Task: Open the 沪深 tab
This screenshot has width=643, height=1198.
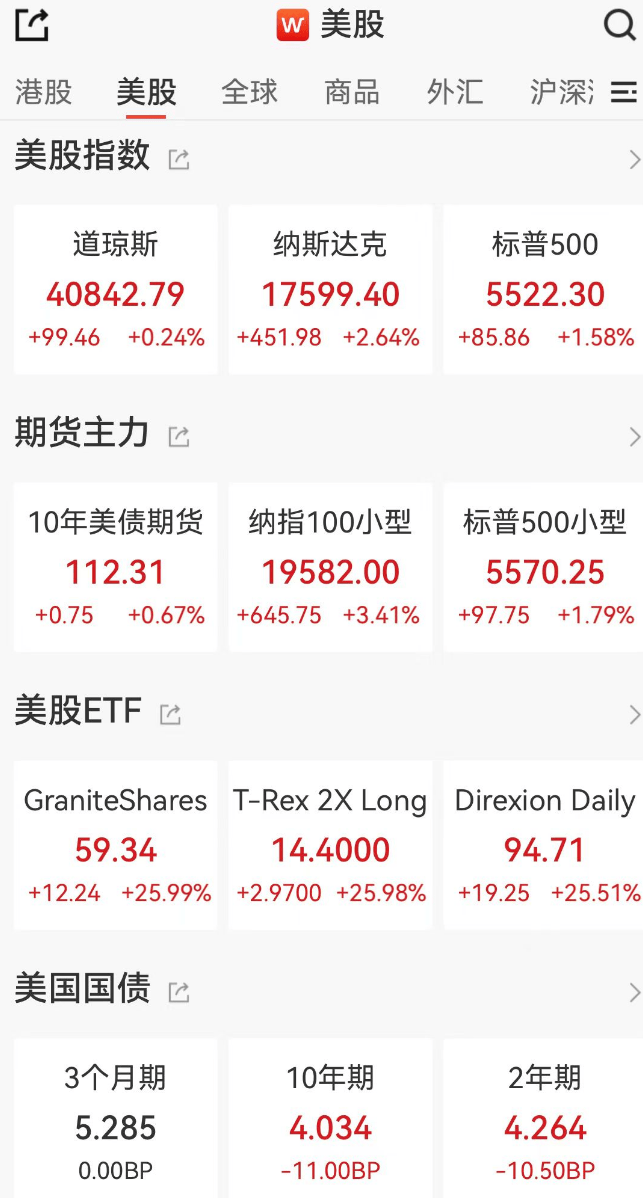Action: (560, 92)
